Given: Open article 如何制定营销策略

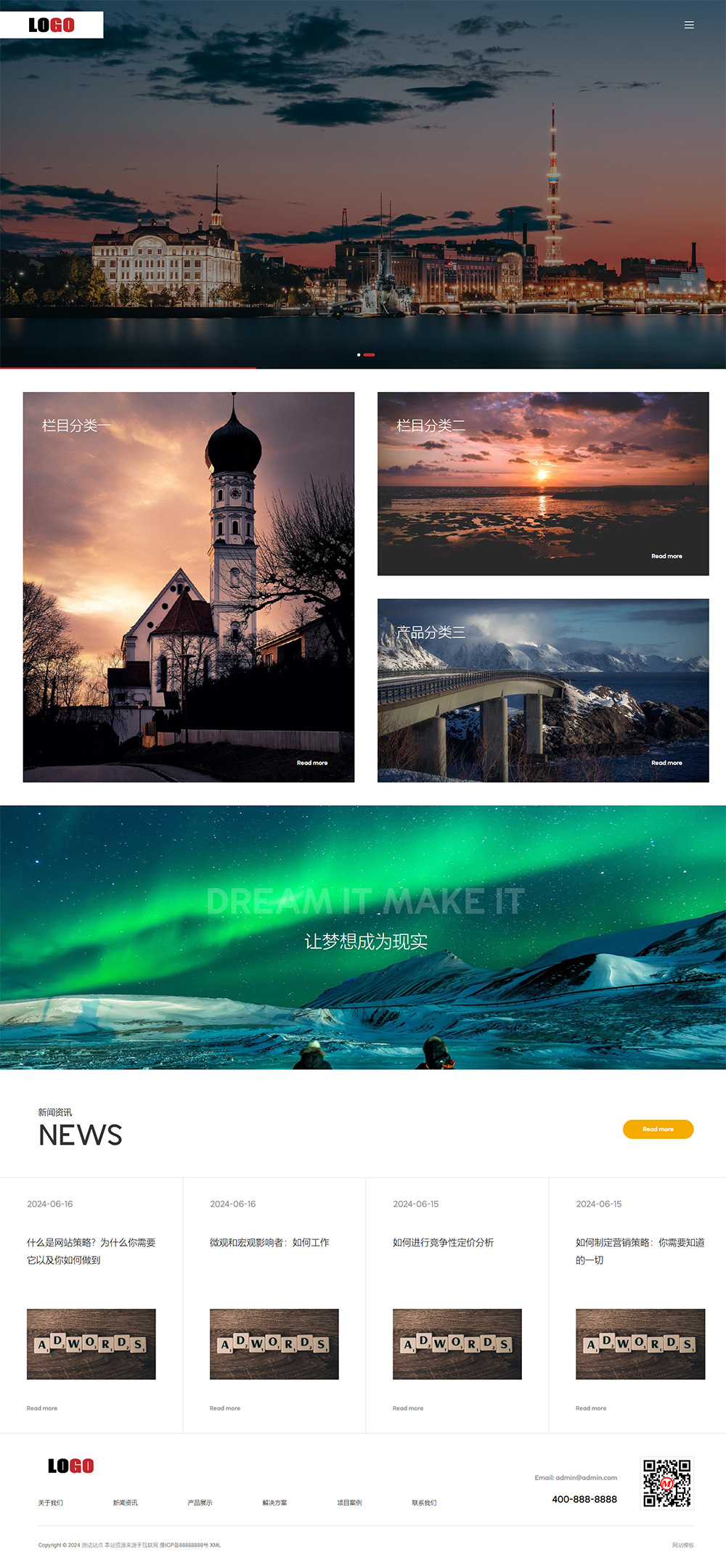Looking at the screenshot, I should (640, 1251).
